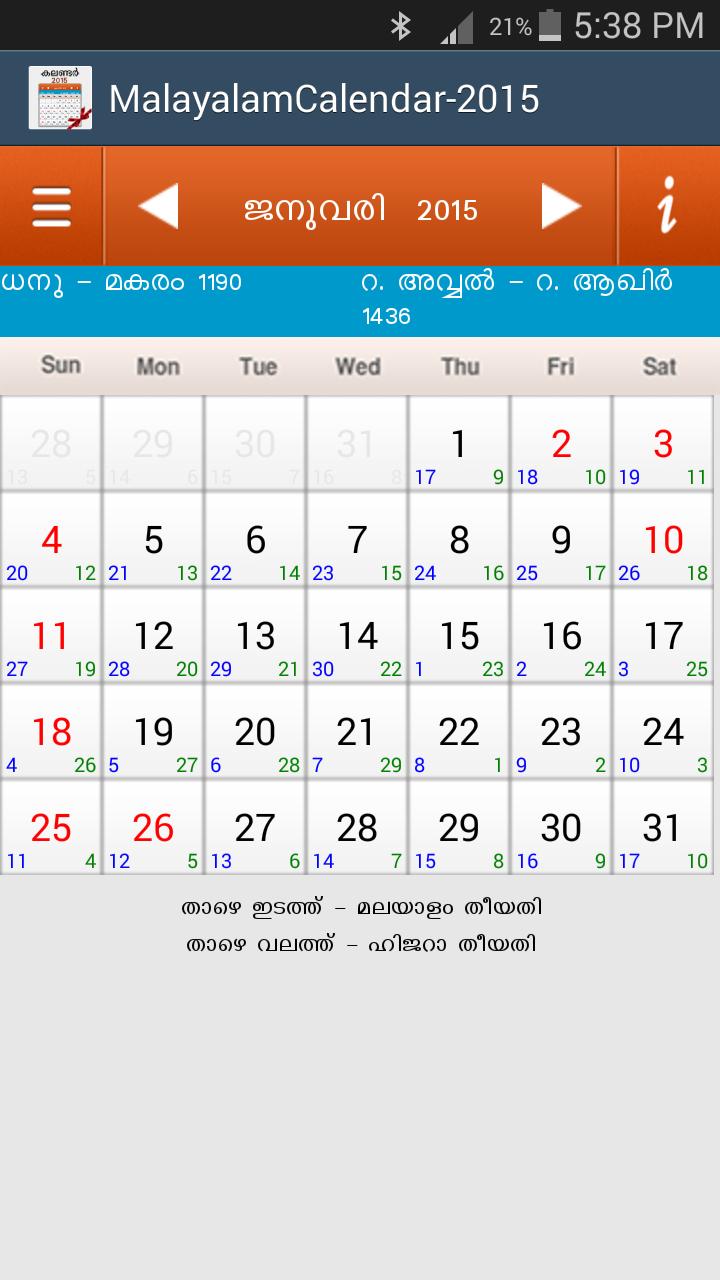Screen dimensions: 720x1280
Task: Open the hamburger navigation menu
Action: click(x=50, y=205)
